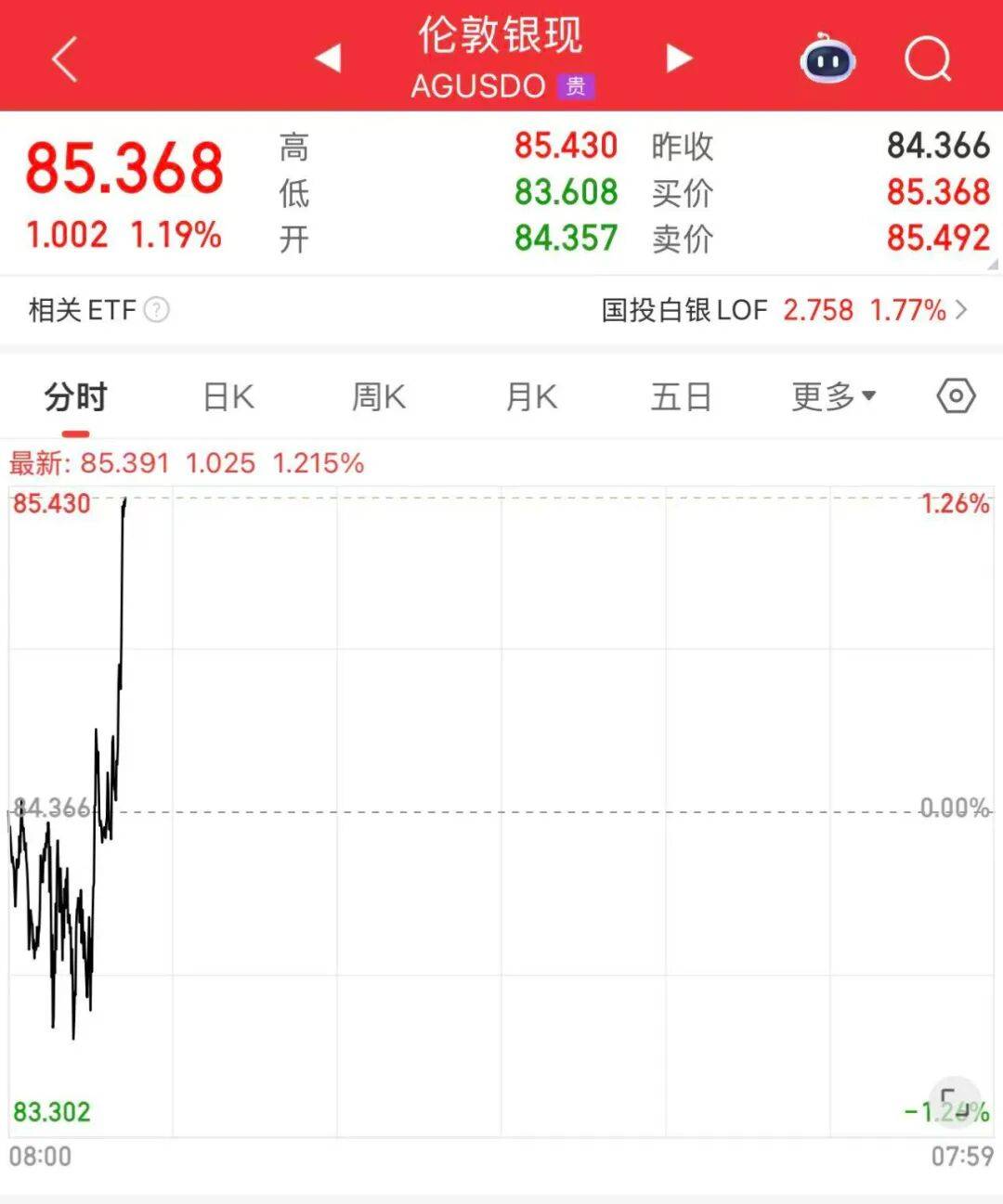Select the 分时 chart tab

click(x=75, y=397)
